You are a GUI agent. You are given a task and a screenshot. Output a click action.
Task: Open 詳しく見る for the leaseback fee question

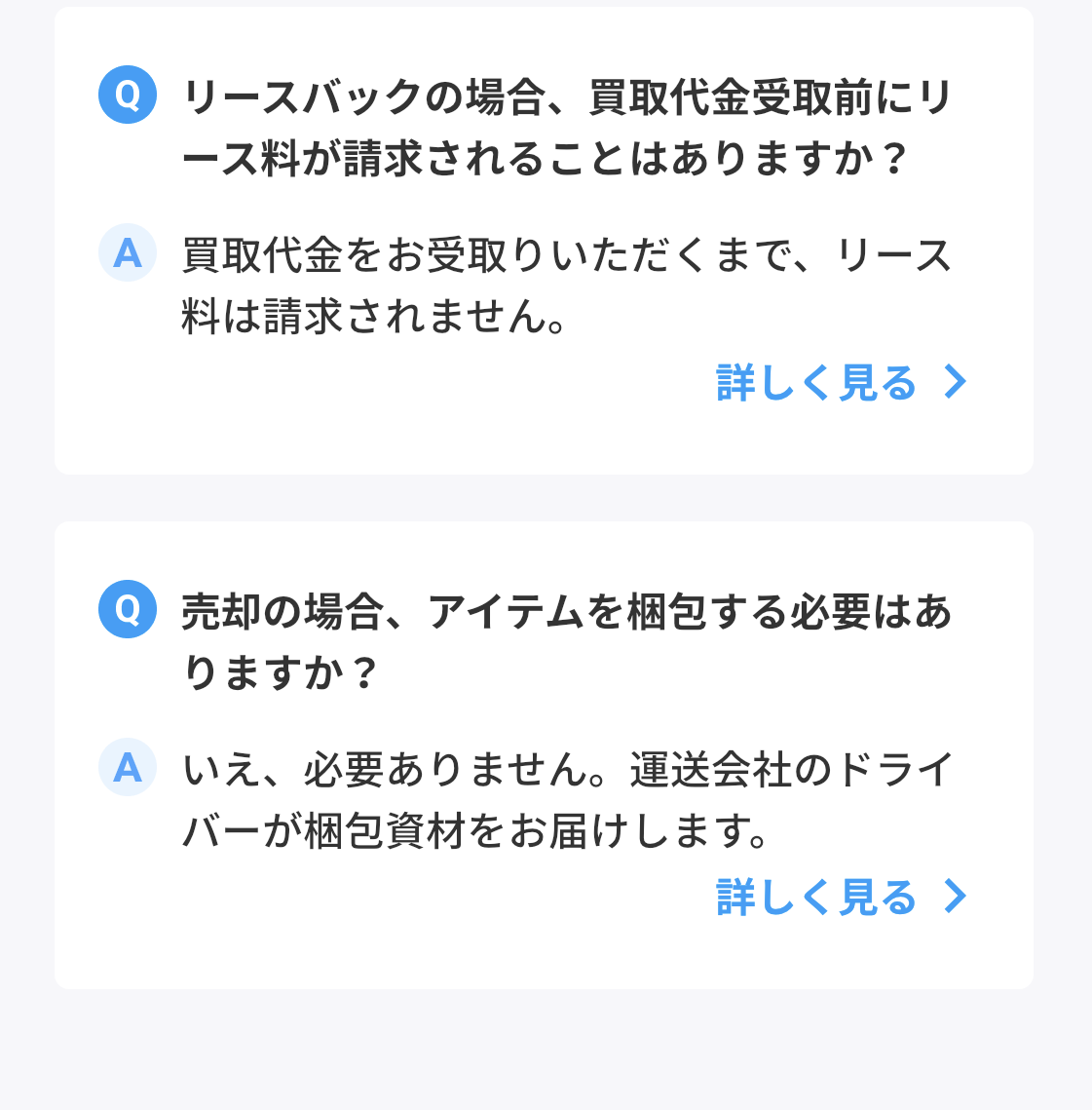pyautogui.click(x=840, y=383)
